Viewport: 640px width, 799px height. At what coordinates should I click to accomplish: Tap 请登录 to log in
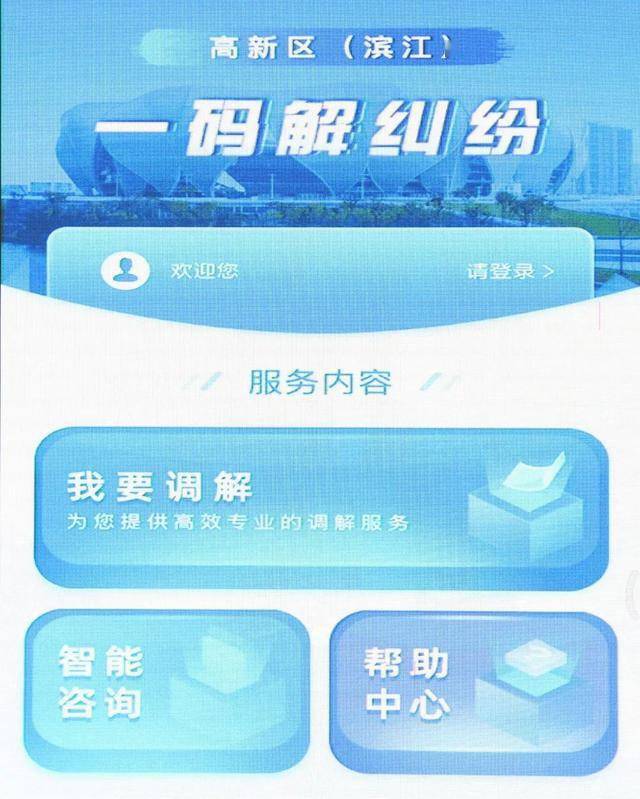[509, 271]
